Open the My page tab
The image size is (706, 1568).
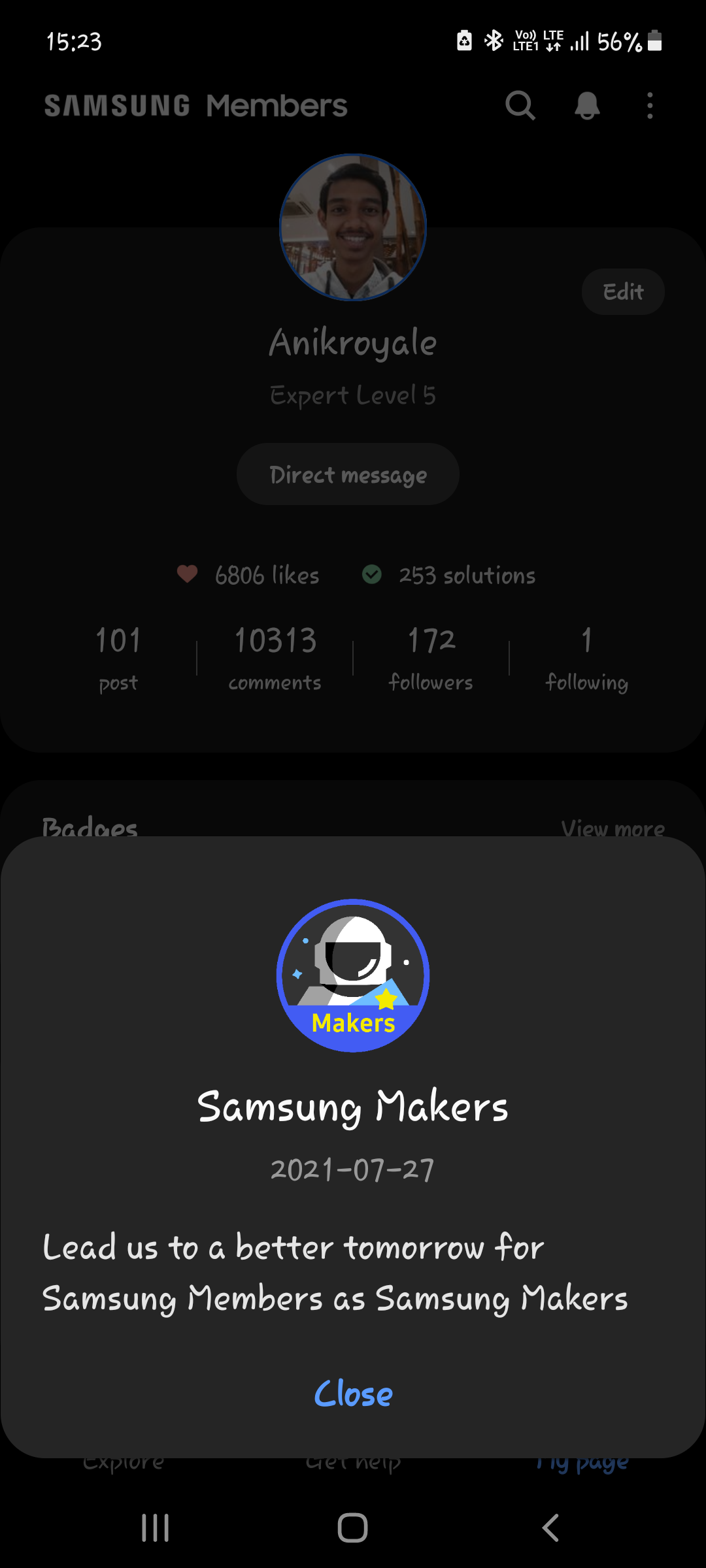[580, 1460]
